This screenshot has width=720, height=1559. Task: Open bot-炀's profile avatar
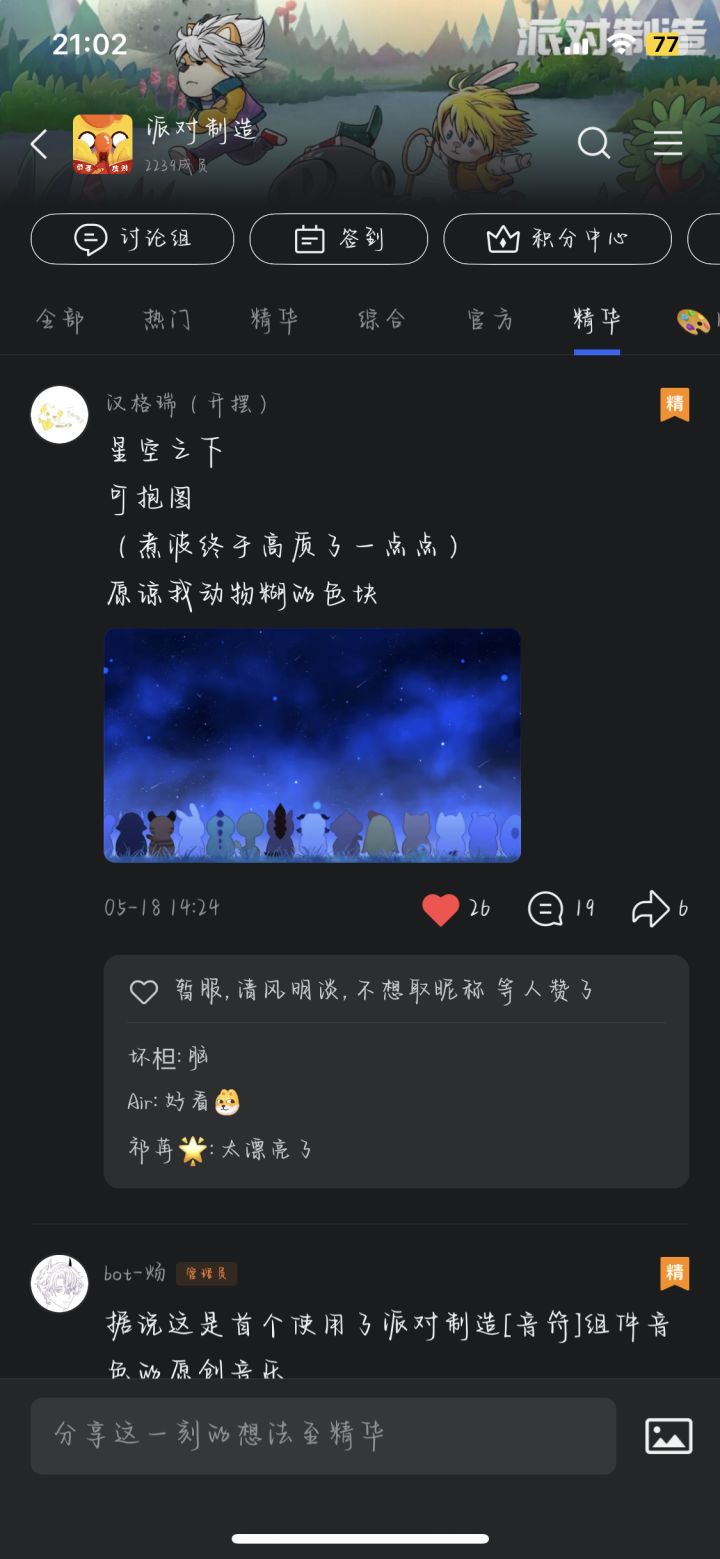point(60,1284)
